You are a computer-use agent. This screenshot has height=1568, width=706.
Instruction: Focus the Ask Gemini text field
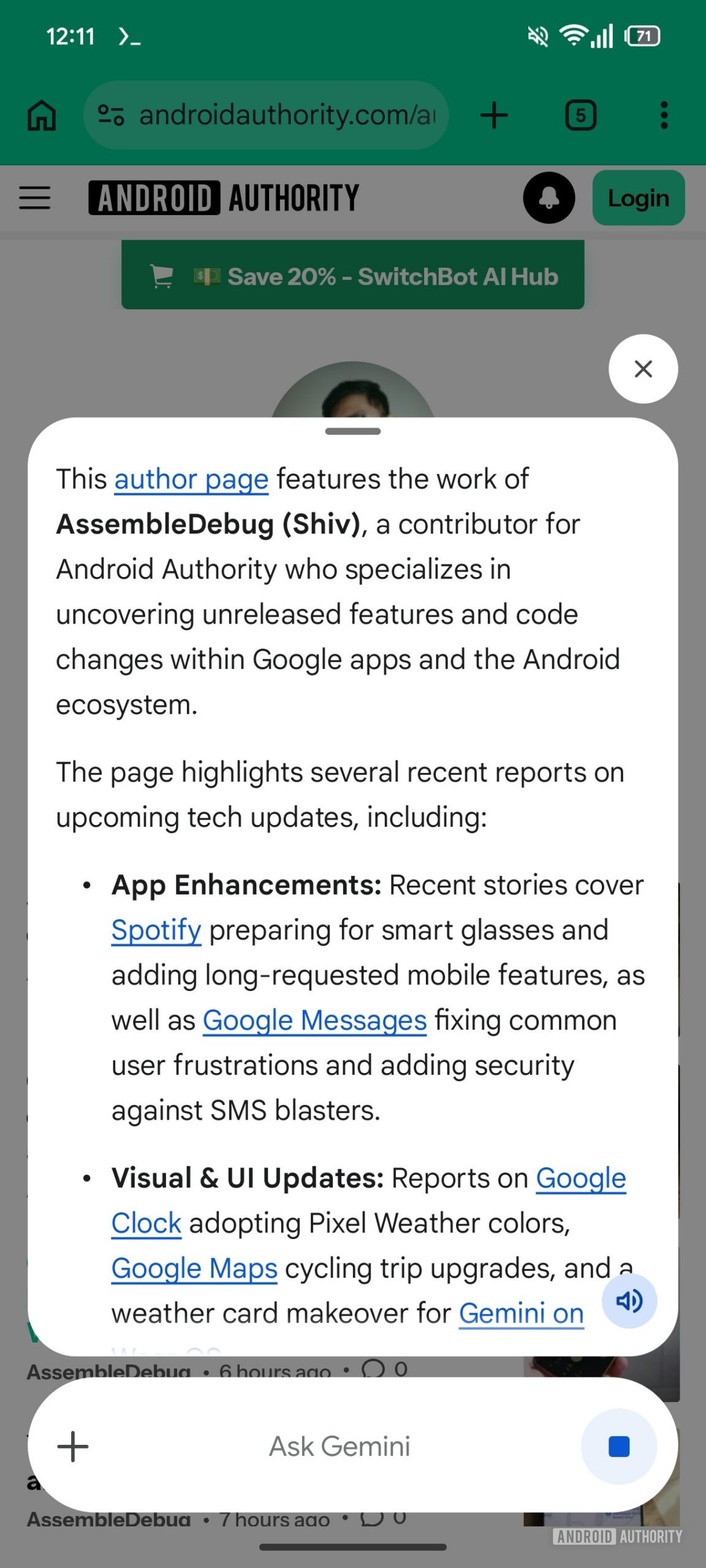(339, 1446)
